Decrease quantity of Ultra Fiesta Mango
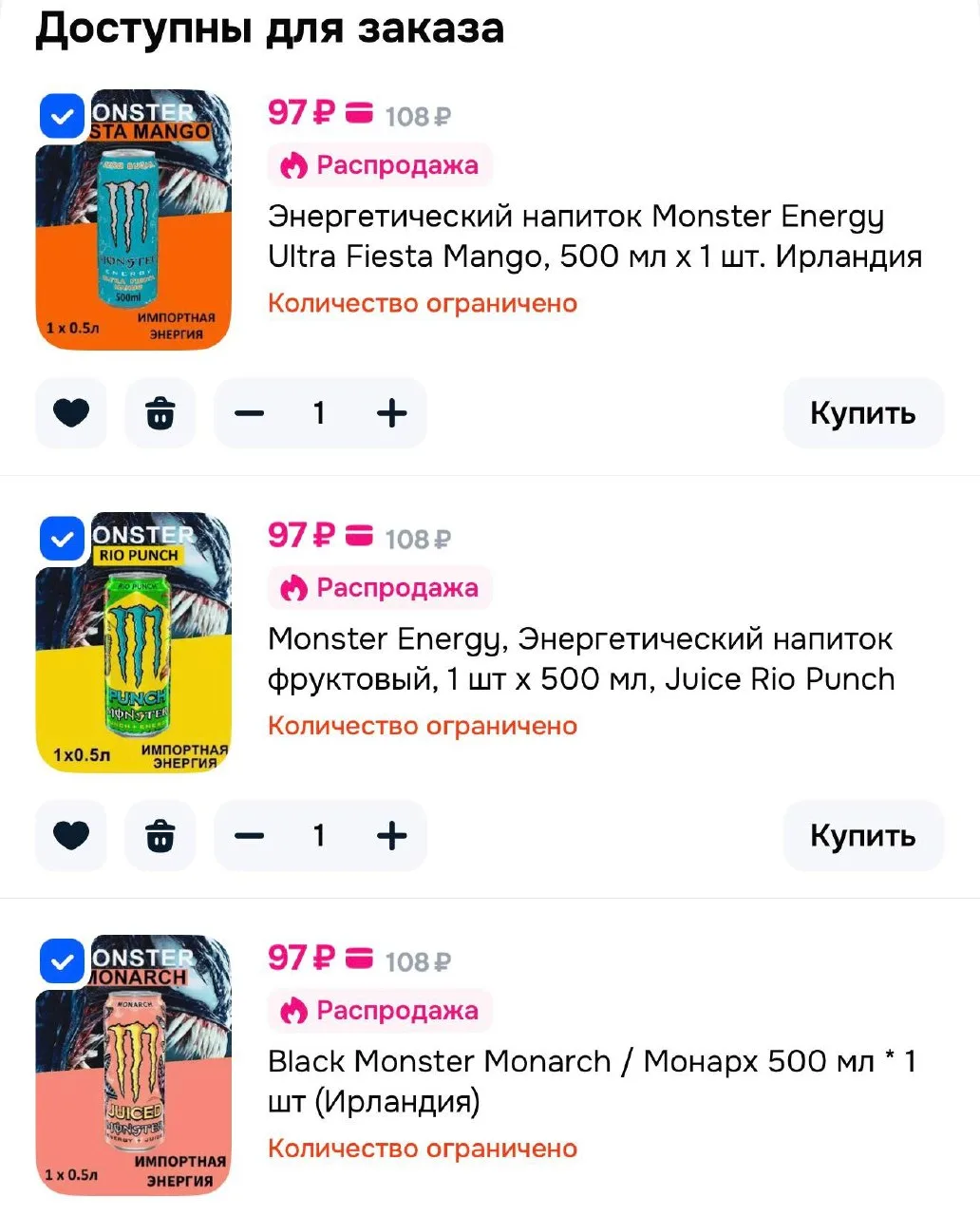The width and height of the screenshot is (980, 1216). 249,413
